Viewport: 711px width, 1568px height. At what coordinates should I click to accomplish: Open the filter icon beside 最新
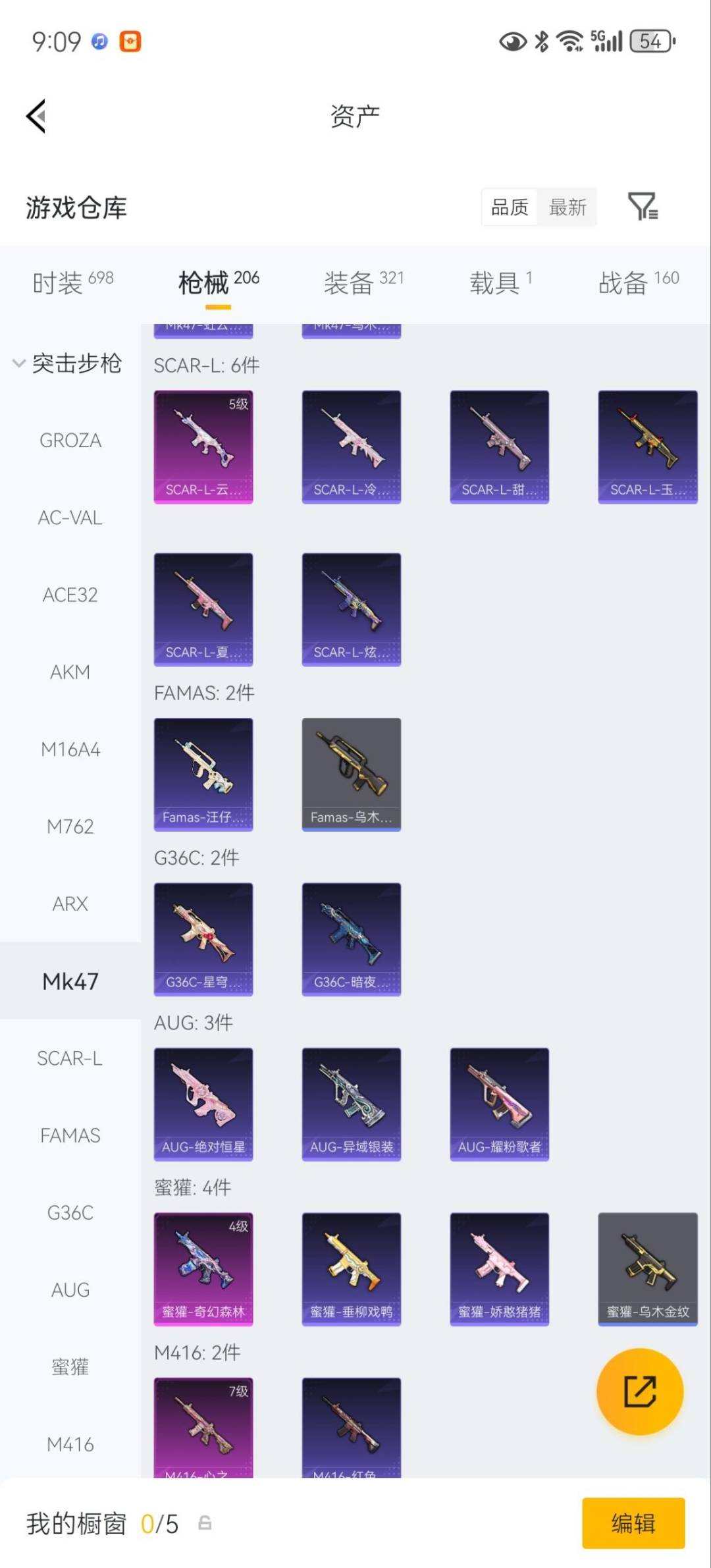643,207
